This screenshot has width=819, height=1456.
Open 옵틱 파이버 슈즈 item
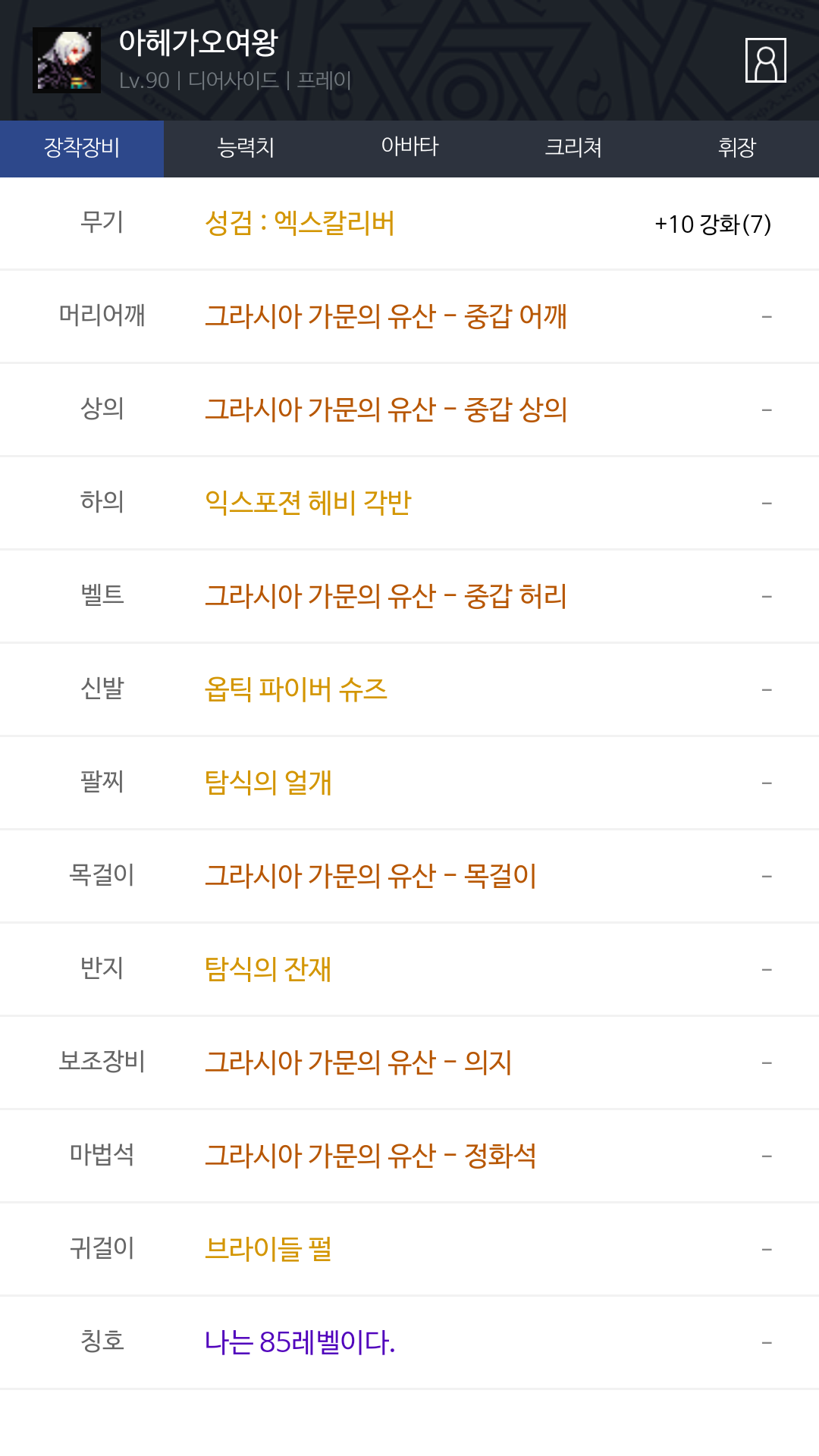click(297, 689)
